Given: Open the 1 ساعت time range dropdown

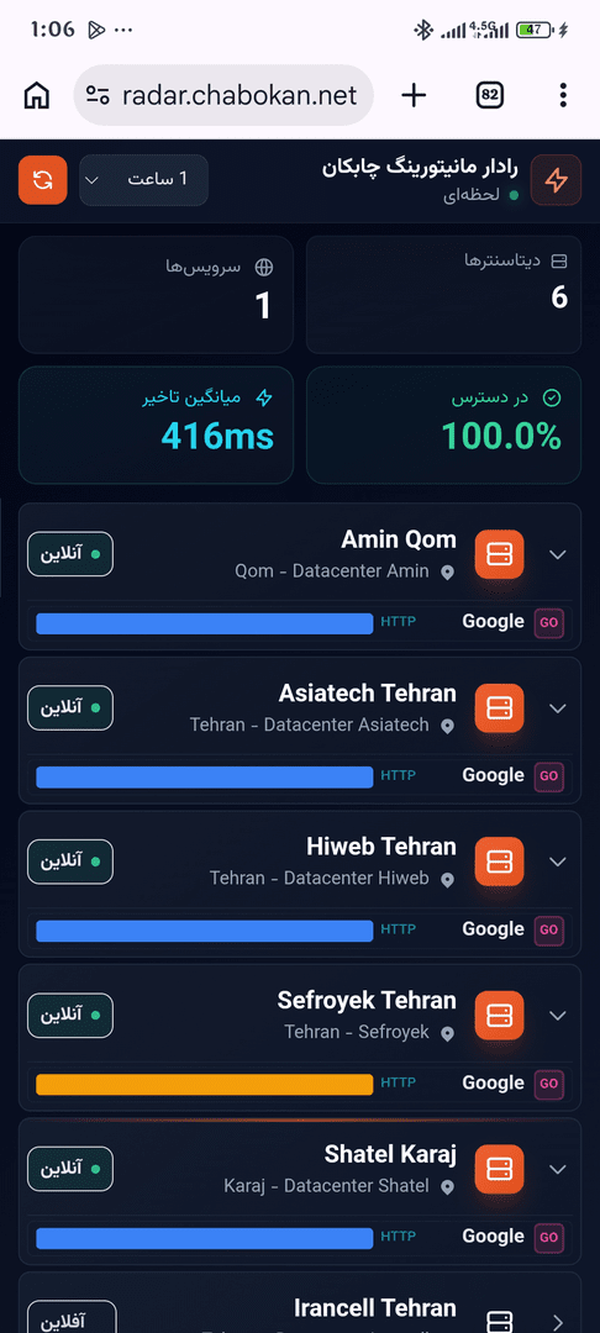Looking at the screenshot, I should pyautogui.click(x=144, y=180).
